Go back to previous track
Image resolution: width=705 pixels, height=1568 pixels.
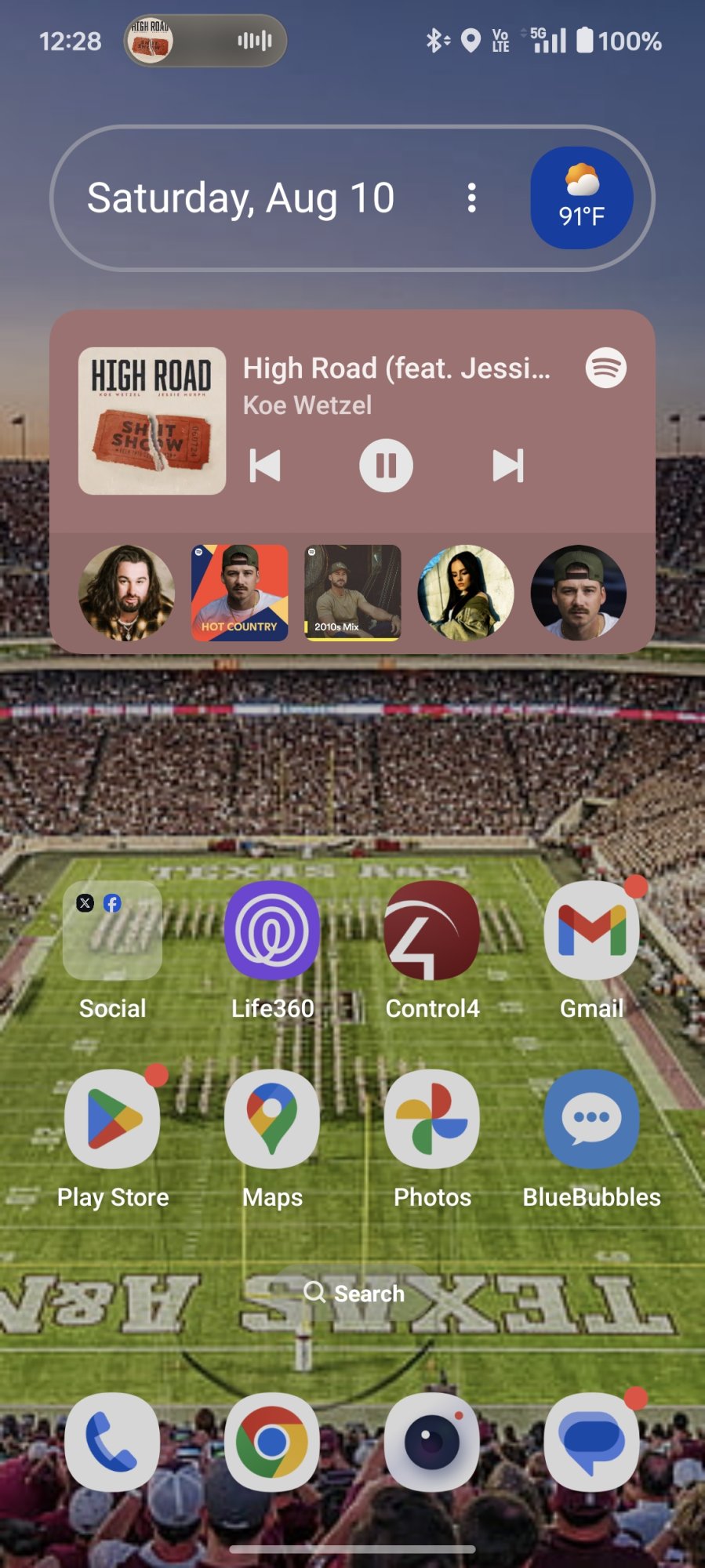[x=265, y=466]
